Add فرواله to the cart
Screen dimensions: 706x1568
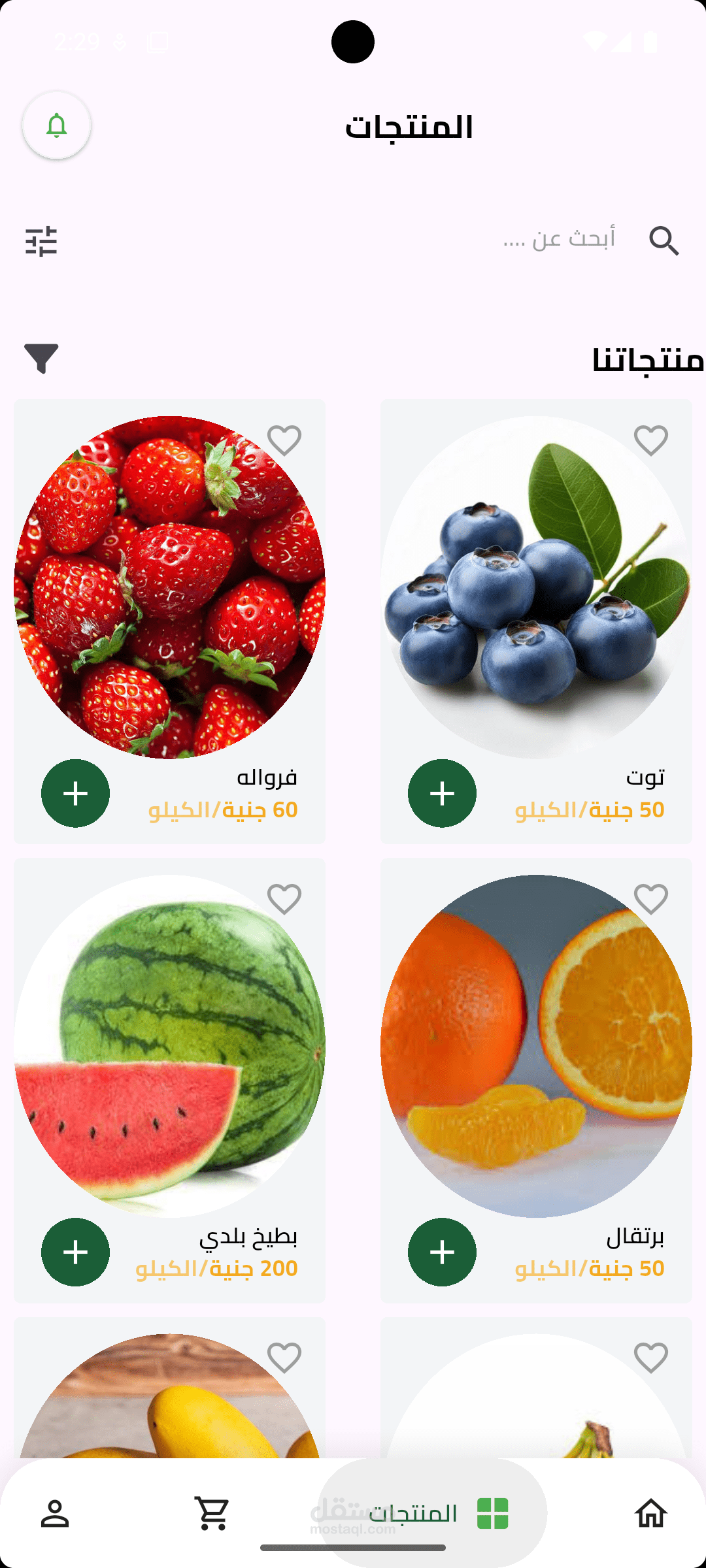76,793
